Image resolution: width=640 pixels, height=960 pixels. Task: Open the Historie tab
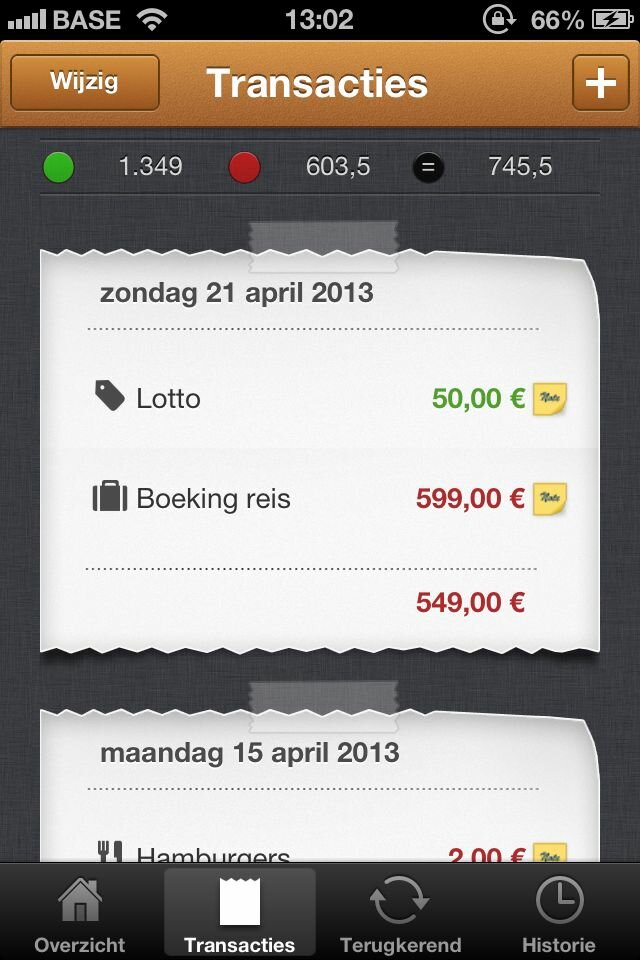point(559,914)
